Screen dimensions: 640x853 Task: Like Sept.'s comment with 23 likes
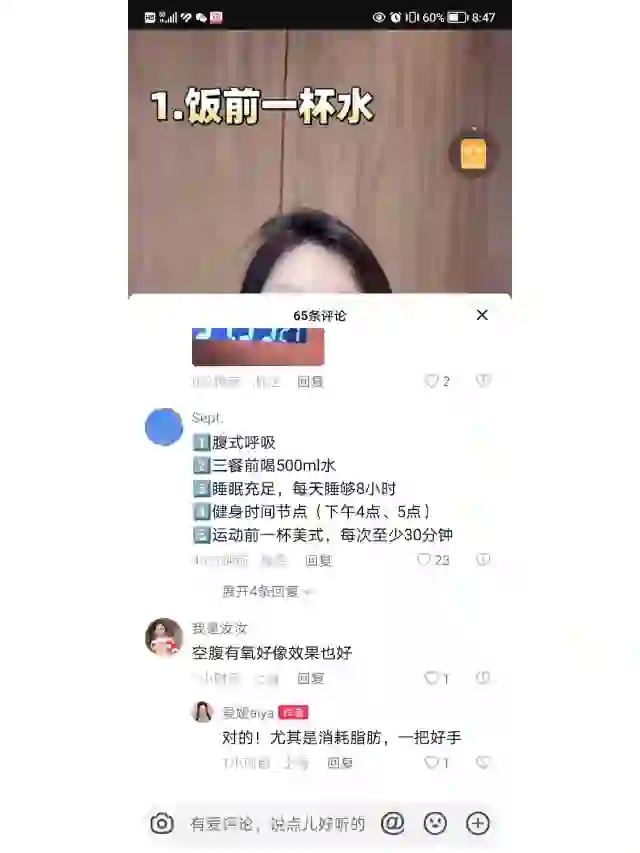[x=425, y=560]
